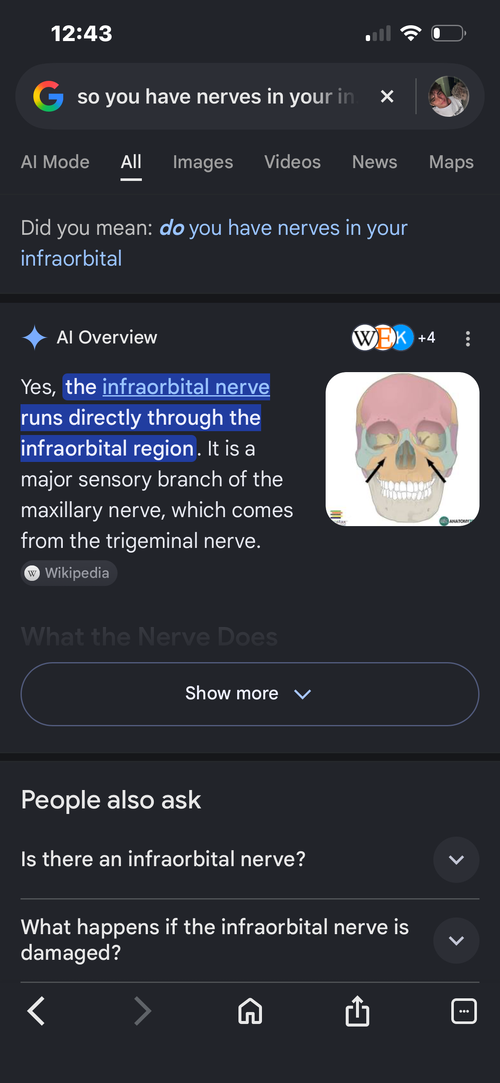View the AI Overview source icons +4
500x1083 pixels.
coord(394,338)
